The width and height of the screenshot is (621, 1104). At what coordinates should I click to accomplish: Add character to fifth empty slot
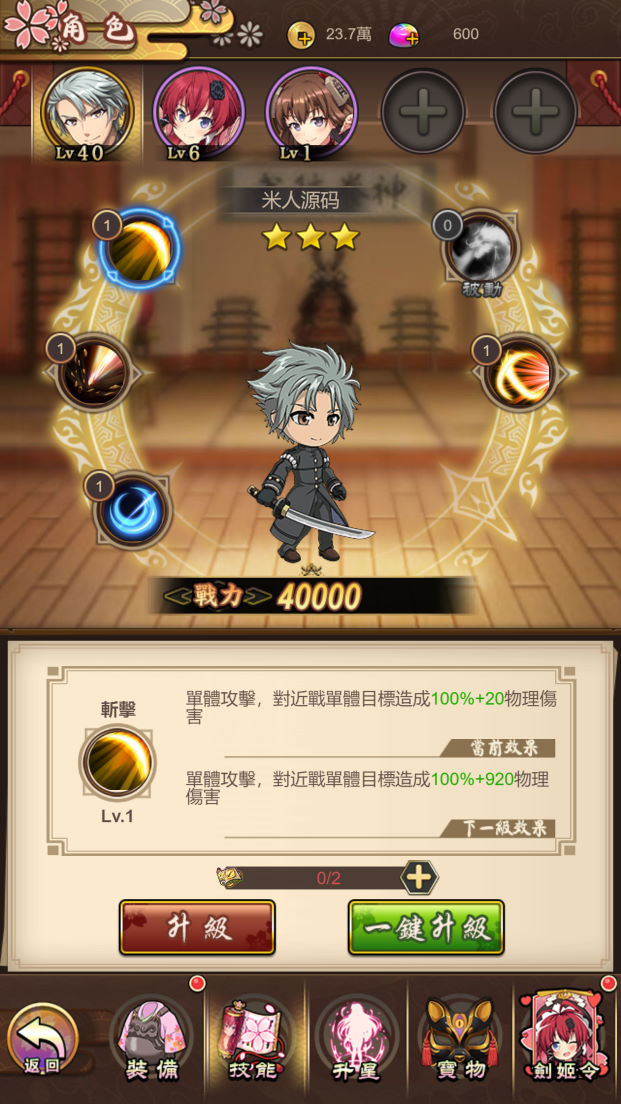(x=535, y=111)
